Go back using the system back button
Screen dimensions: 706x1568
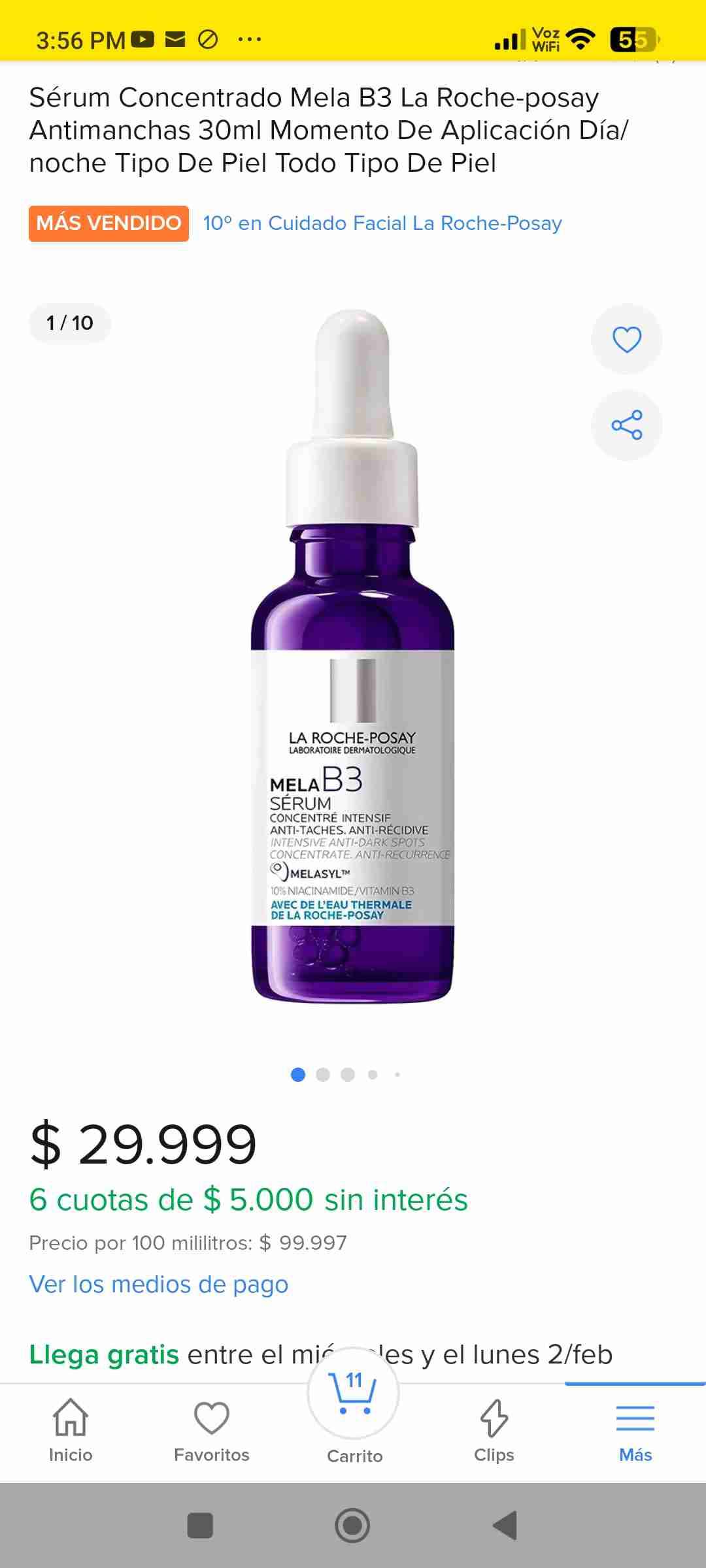point(504,1526)
